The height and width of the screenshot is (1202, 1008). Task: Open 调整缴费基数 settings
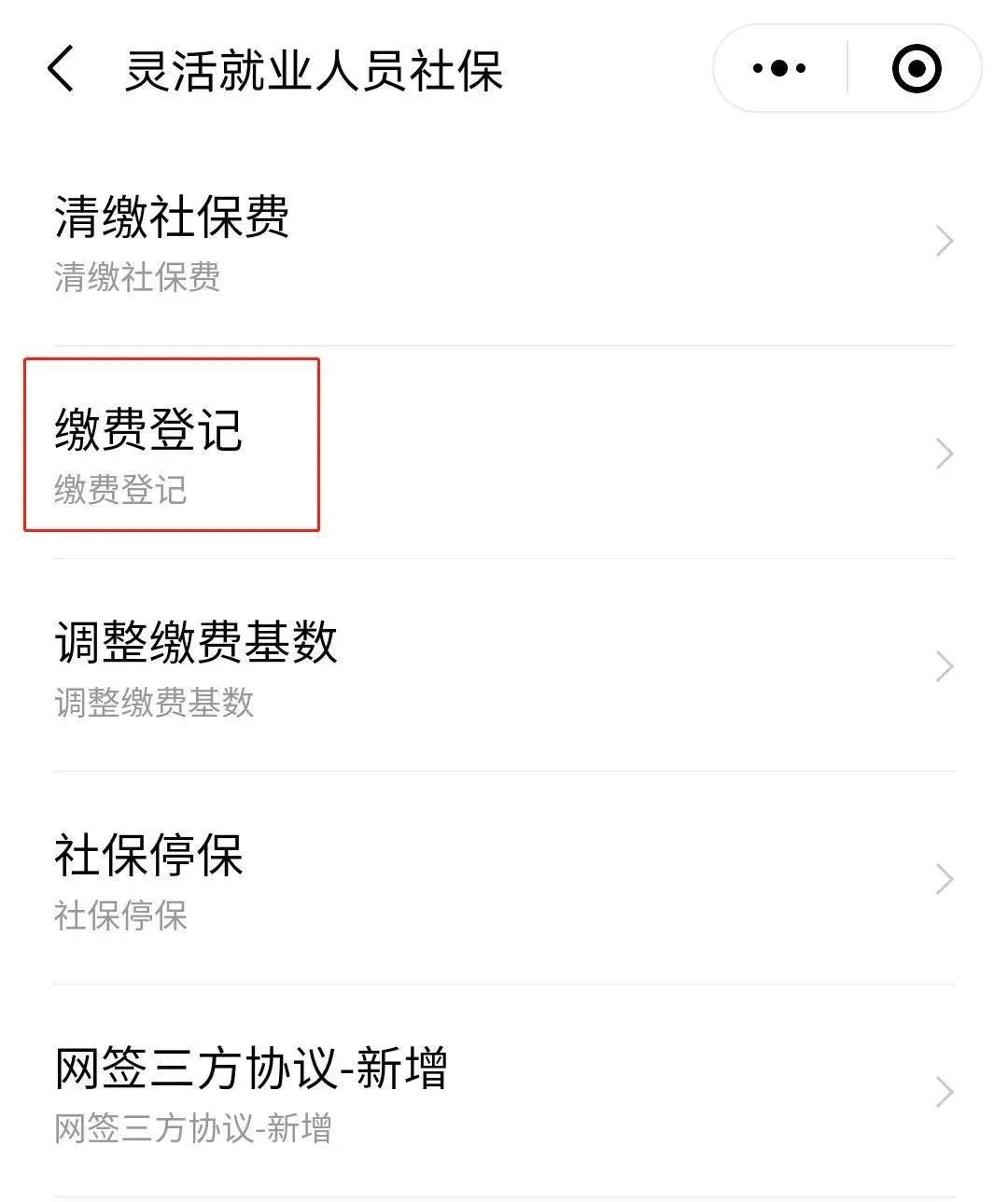pyautogui.click(x=504, y=666)
